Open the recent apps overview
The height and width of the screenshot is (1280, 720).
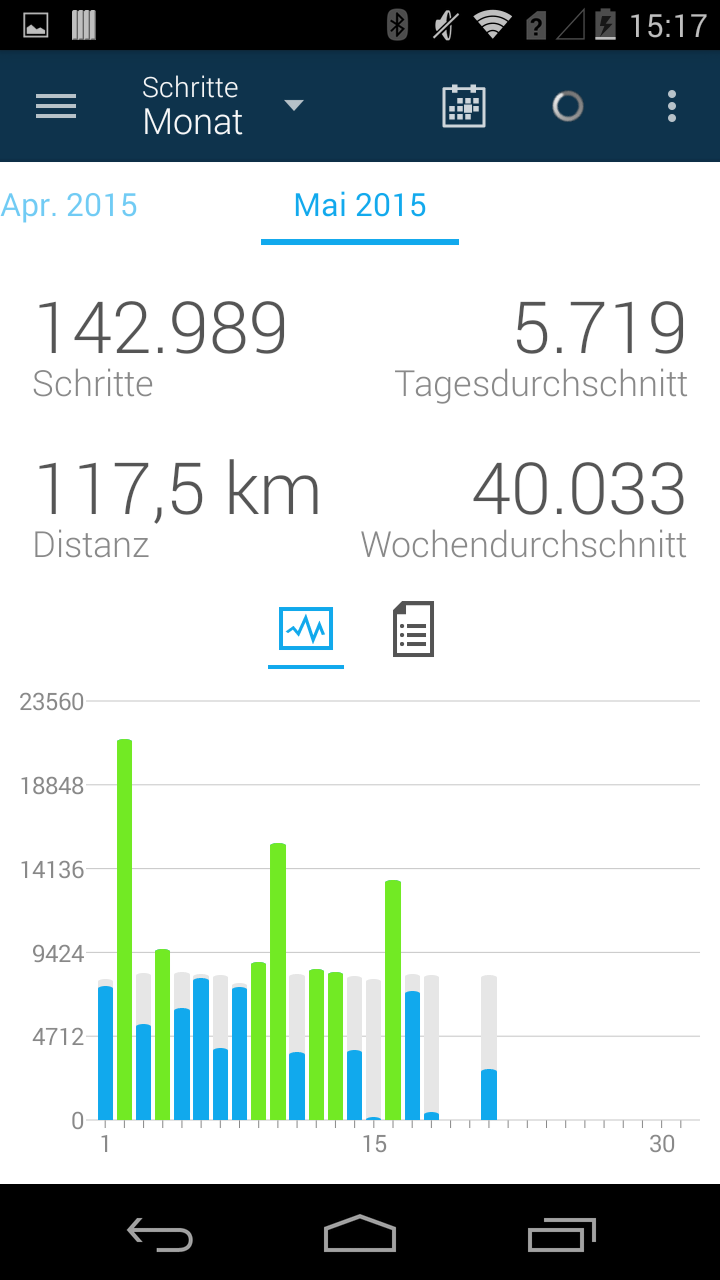coord(562,1234)
